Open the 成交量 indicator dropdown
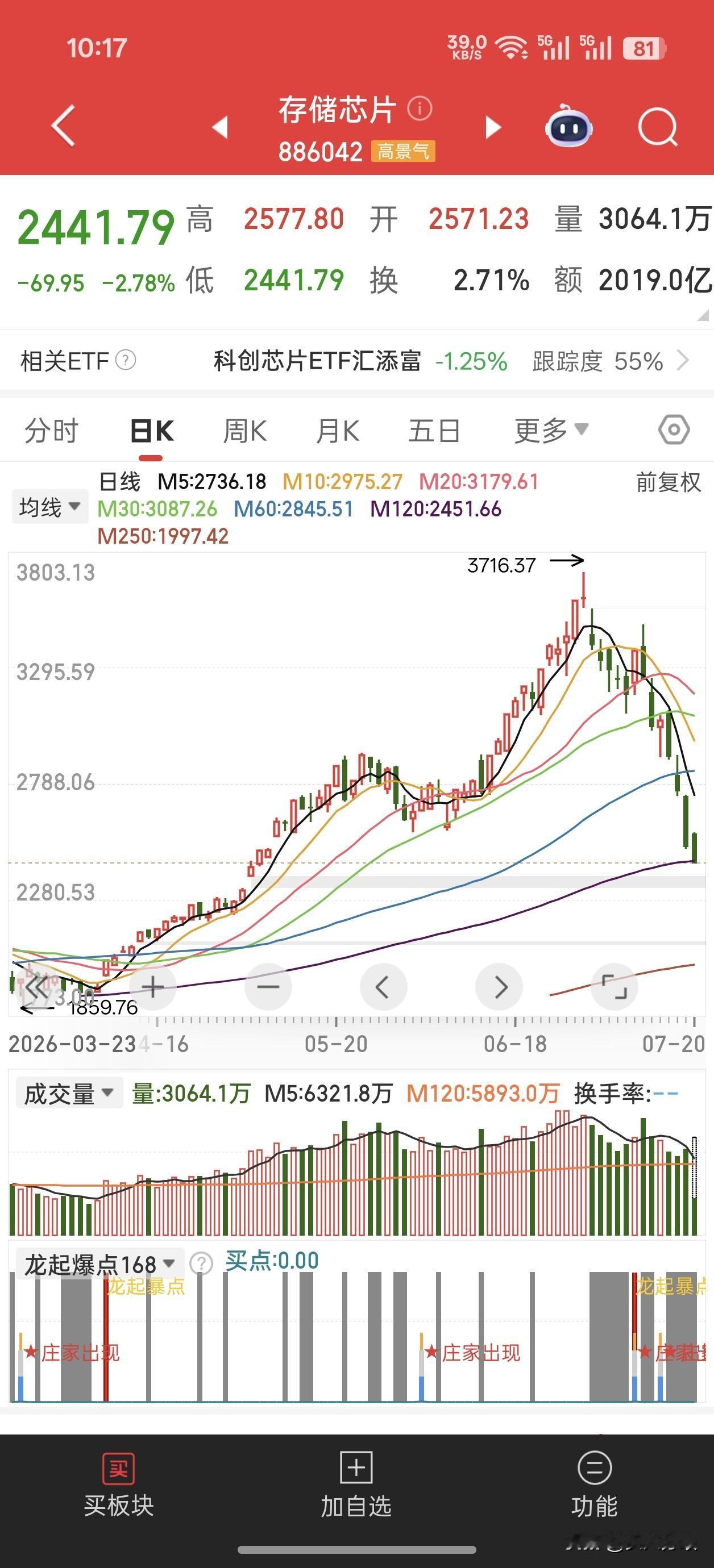The image size is (714, 1568). pos(69,1094)
